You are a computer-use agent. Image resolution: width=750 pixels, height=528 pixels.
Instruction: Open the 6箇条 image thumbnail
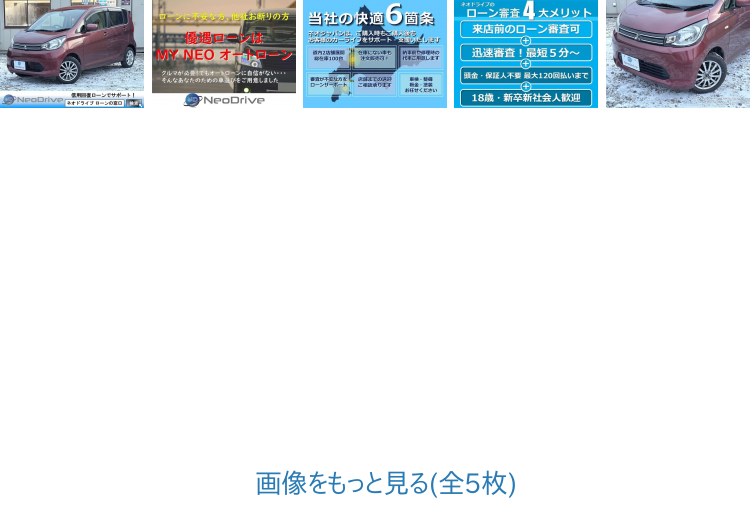tap(375, 54)
